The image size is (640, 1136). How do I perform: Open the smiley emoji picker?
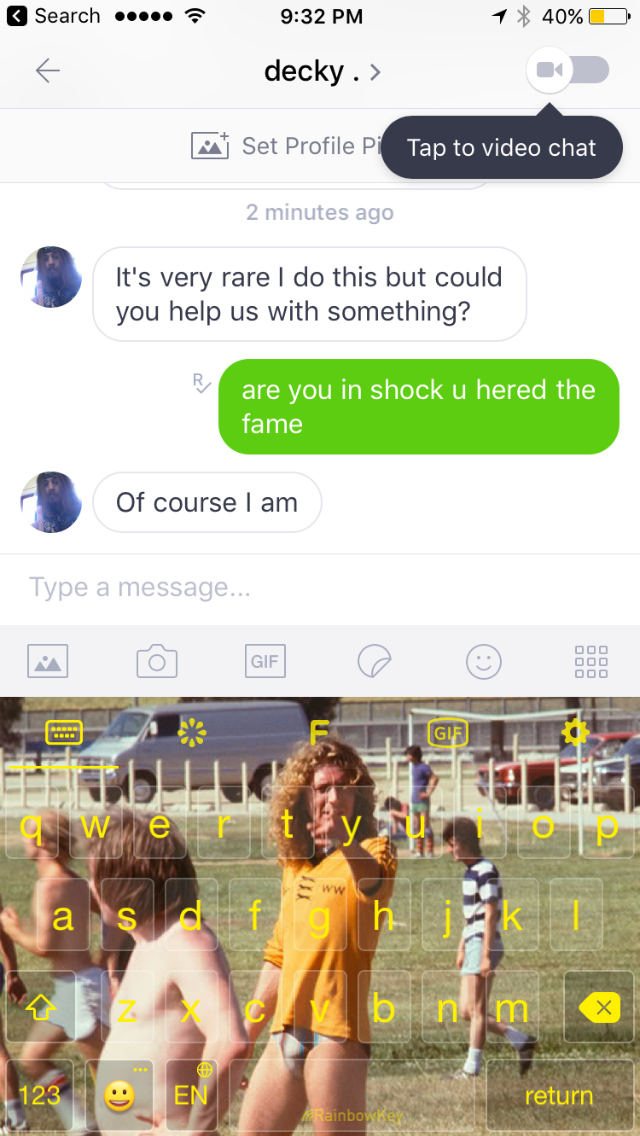tap(483, 661)
